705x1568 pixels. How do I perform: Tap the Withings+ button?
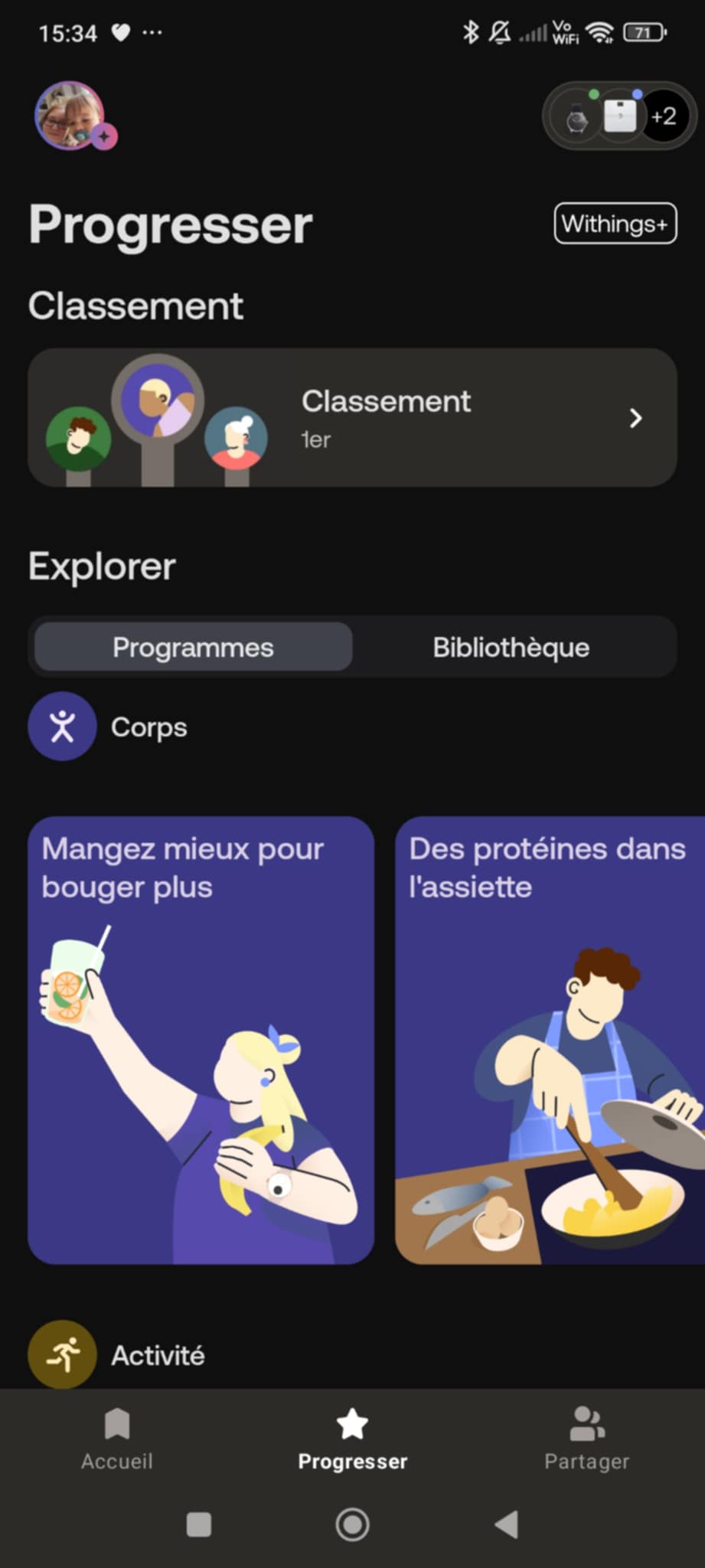[x=615, y=224]
